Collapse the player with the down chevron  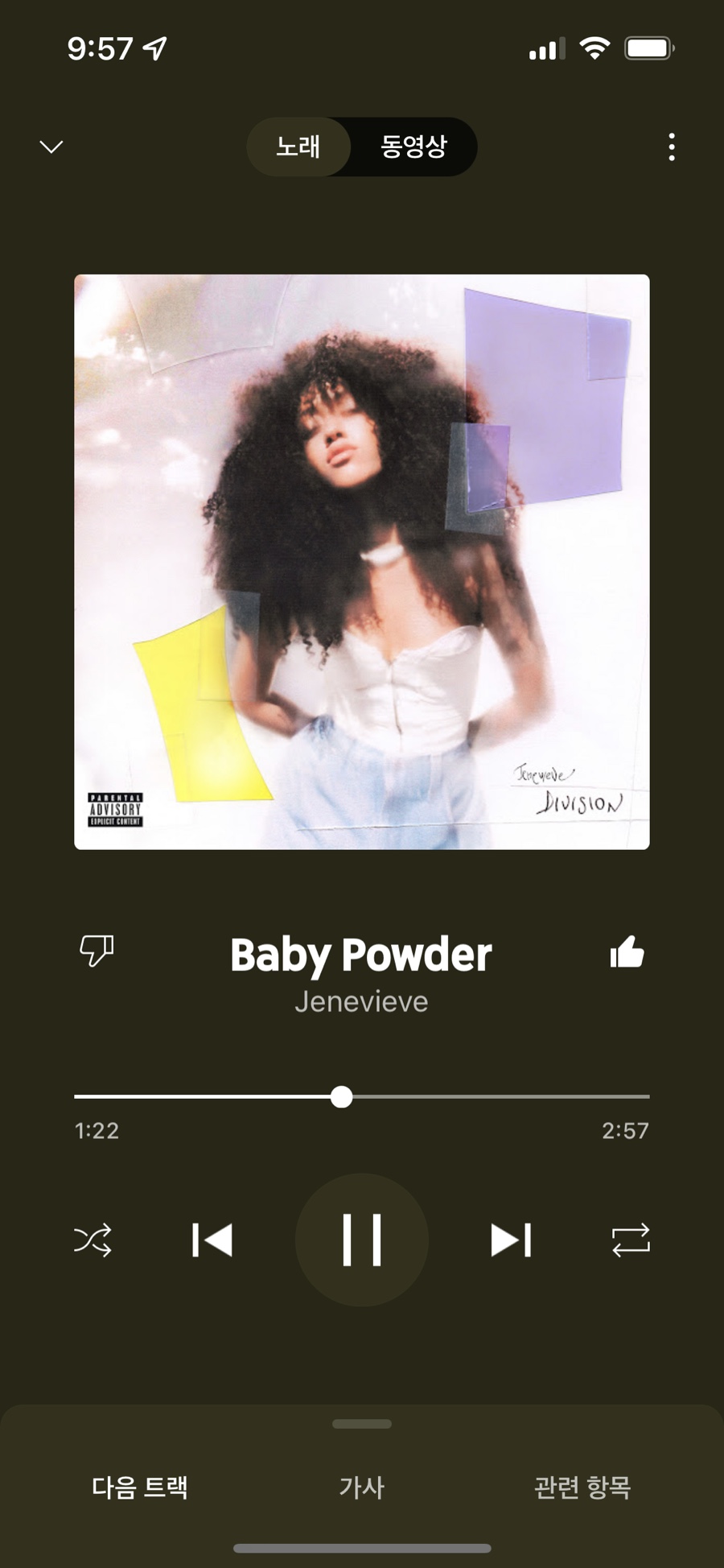point(51,146)
